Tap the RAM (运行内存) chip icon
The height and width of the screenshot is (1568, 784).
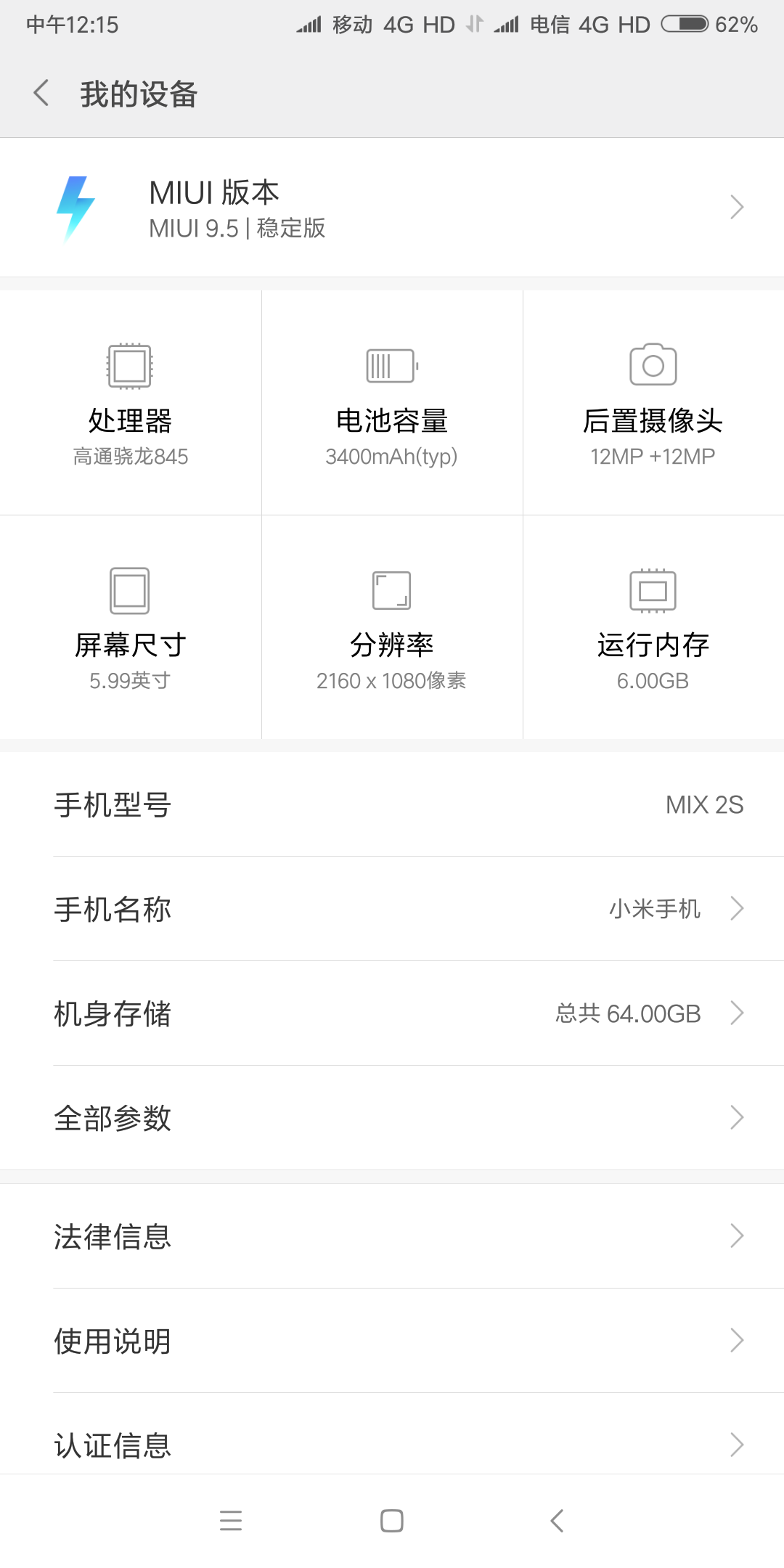(653, 592)
